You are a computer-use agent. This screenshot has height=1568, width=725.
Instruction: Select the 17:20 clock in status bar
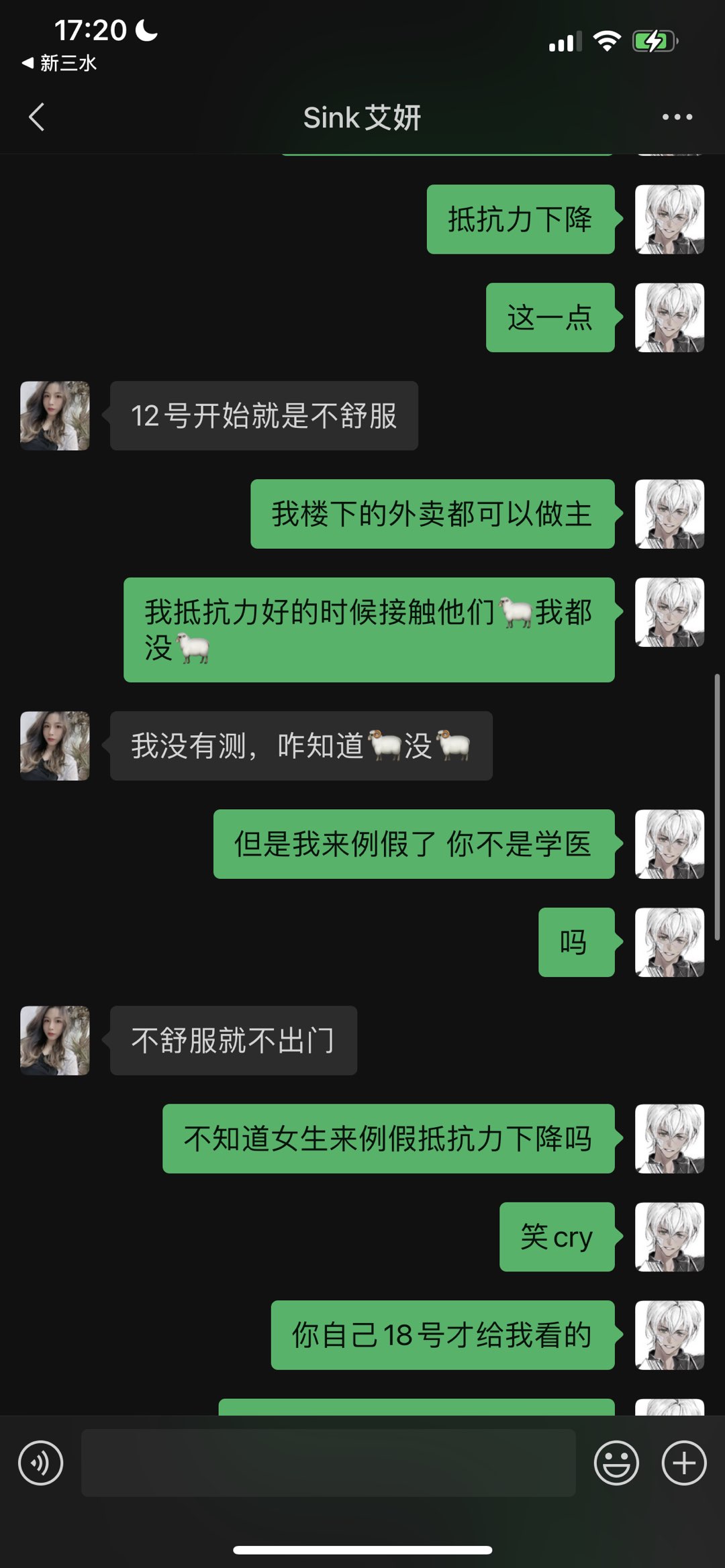(x=89, y=30)
